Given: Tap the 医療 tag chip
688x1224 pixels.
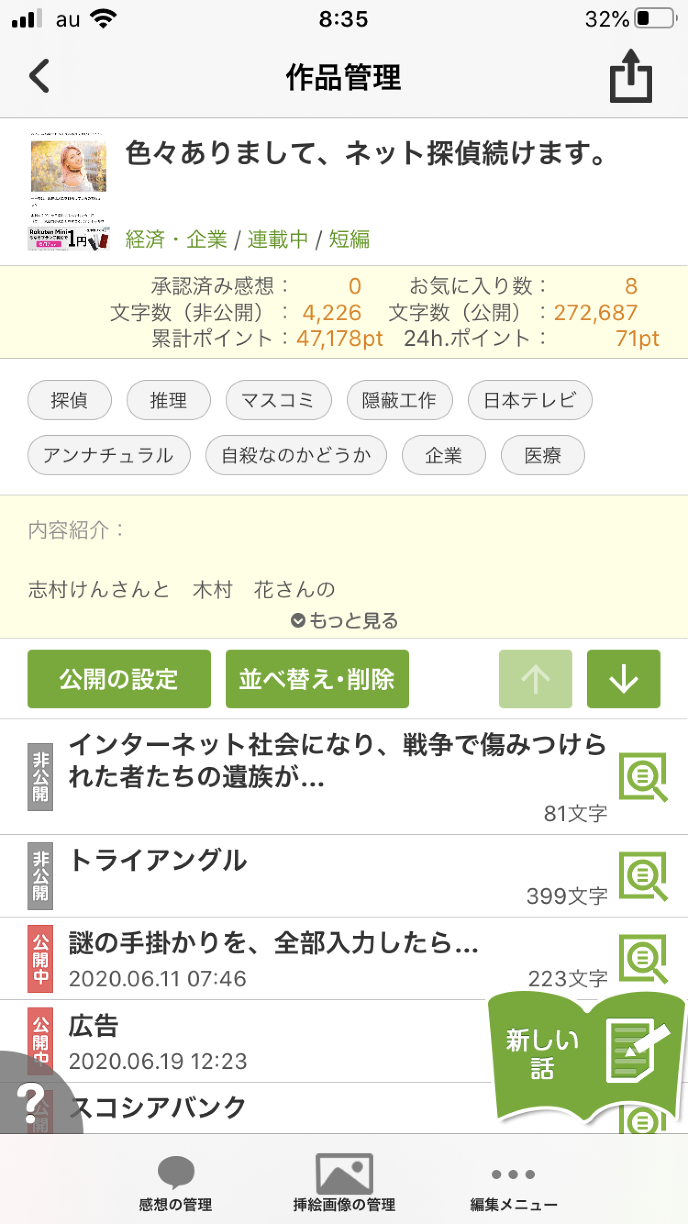Looking at the screenshot, I should coord(542,456).
